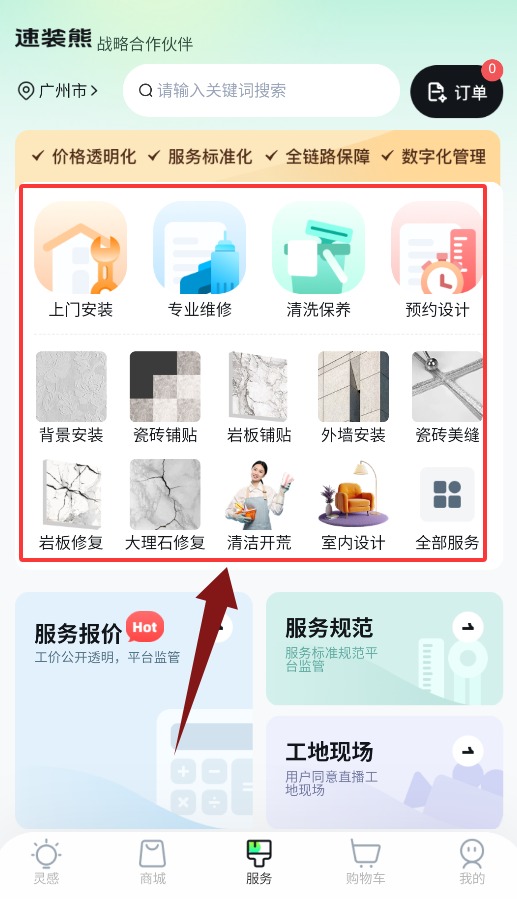Open 大理石修复 service
This screenshot has width=517, height=899.
[x=165, y=505]
